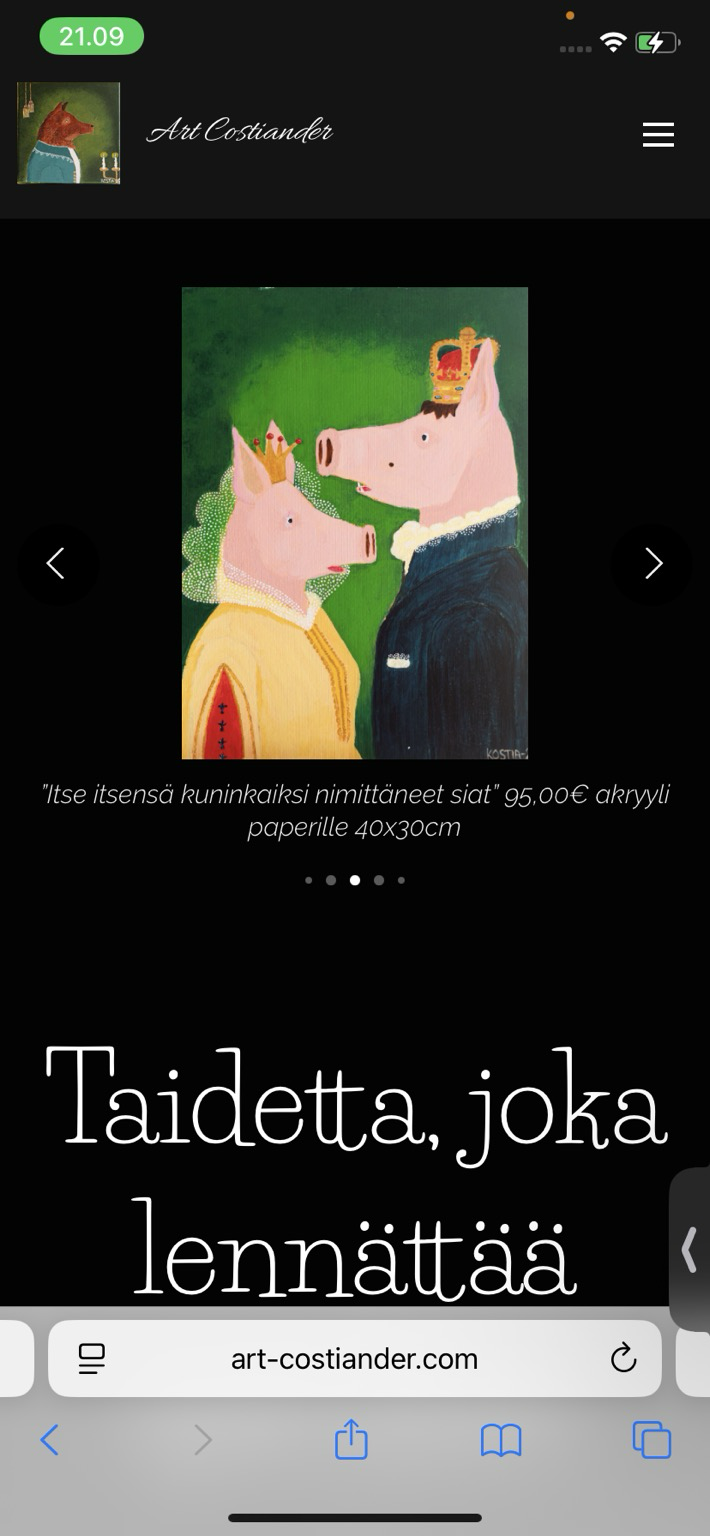Select the last carousel page dot
Viewport: 710px width, 1536px height.
tap(401, 880)
